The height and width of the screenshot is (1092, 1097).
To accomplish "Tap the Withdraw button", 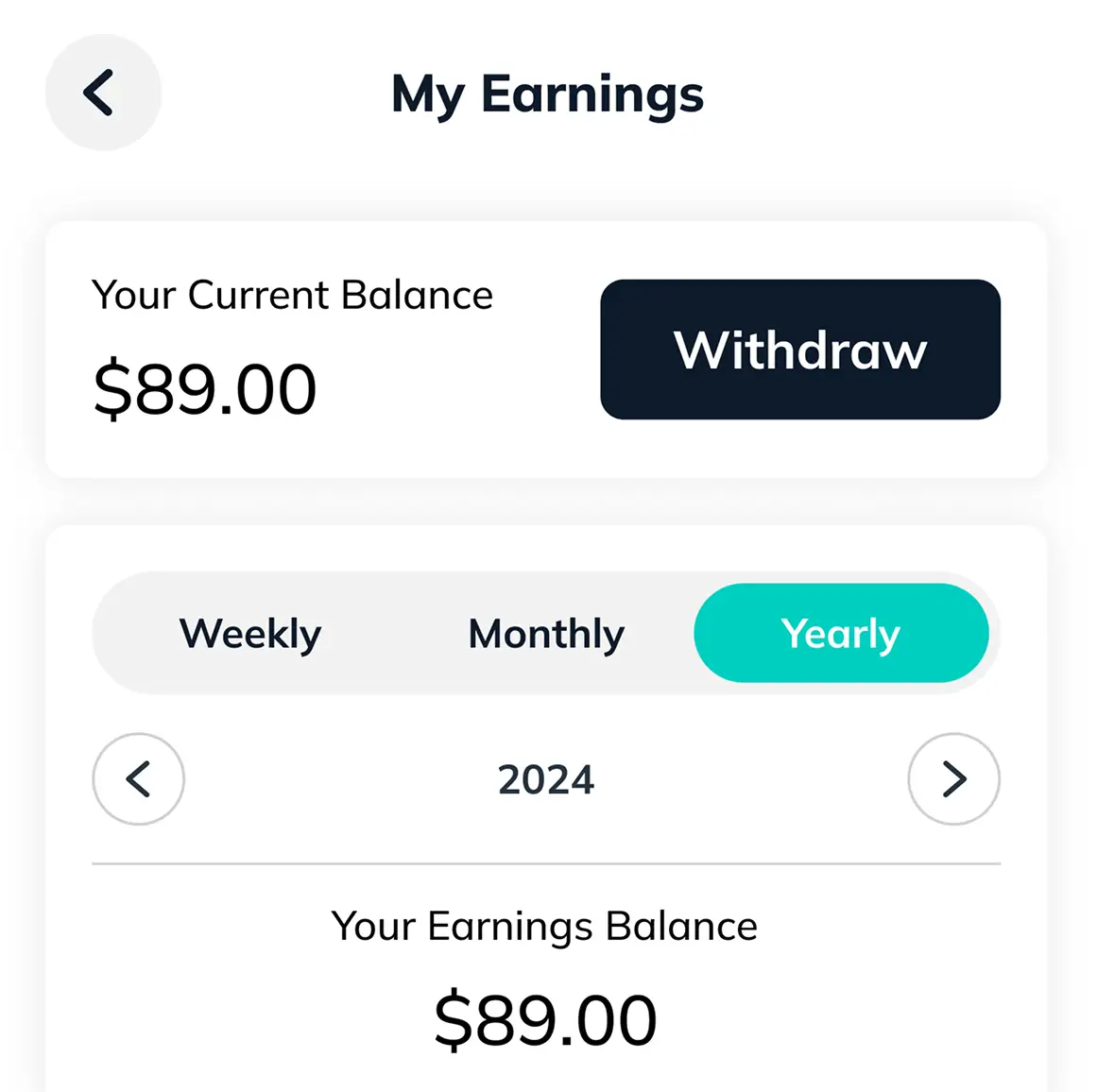I will (x=799, y=350).
